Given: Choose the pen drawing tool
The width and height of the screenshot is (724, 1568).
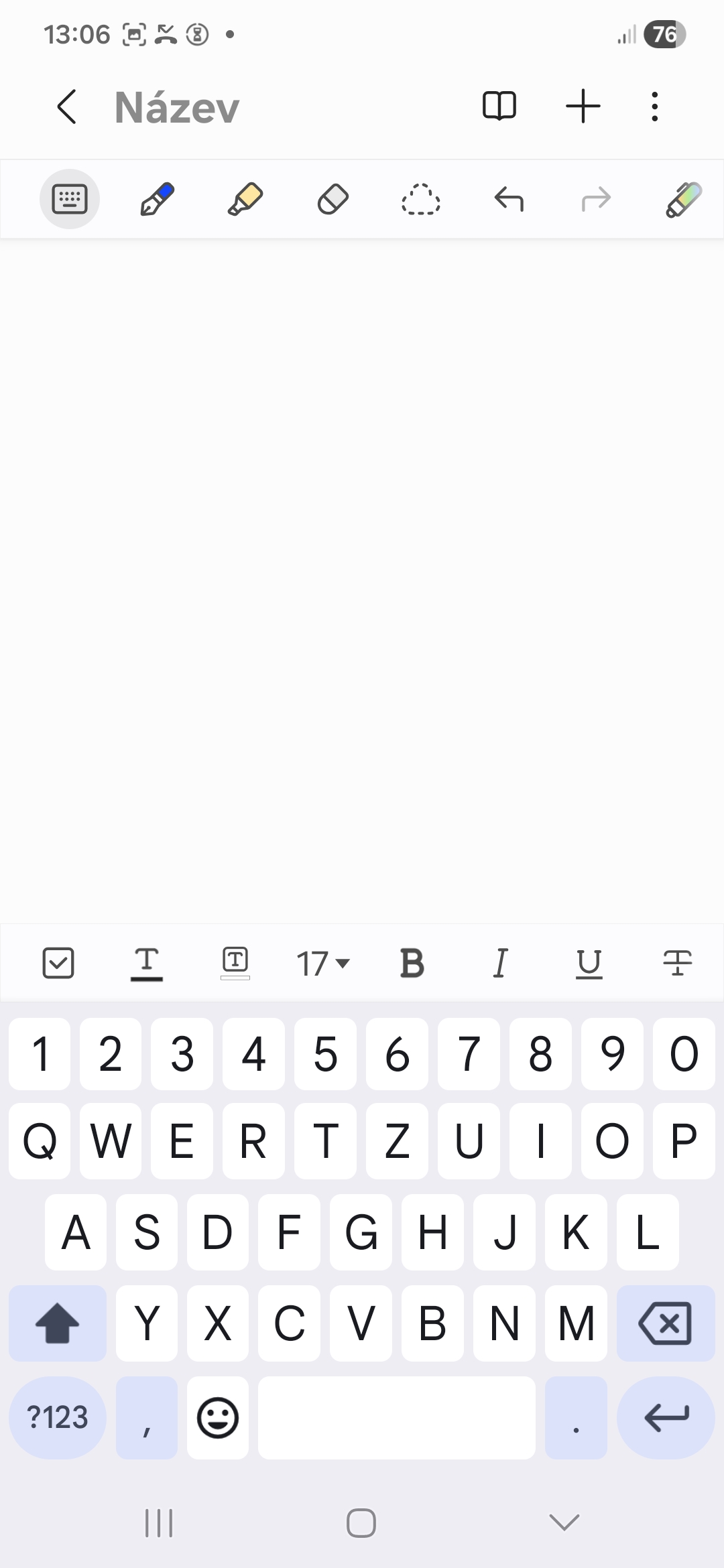Looking at the screenshot, I should [157, 199].
